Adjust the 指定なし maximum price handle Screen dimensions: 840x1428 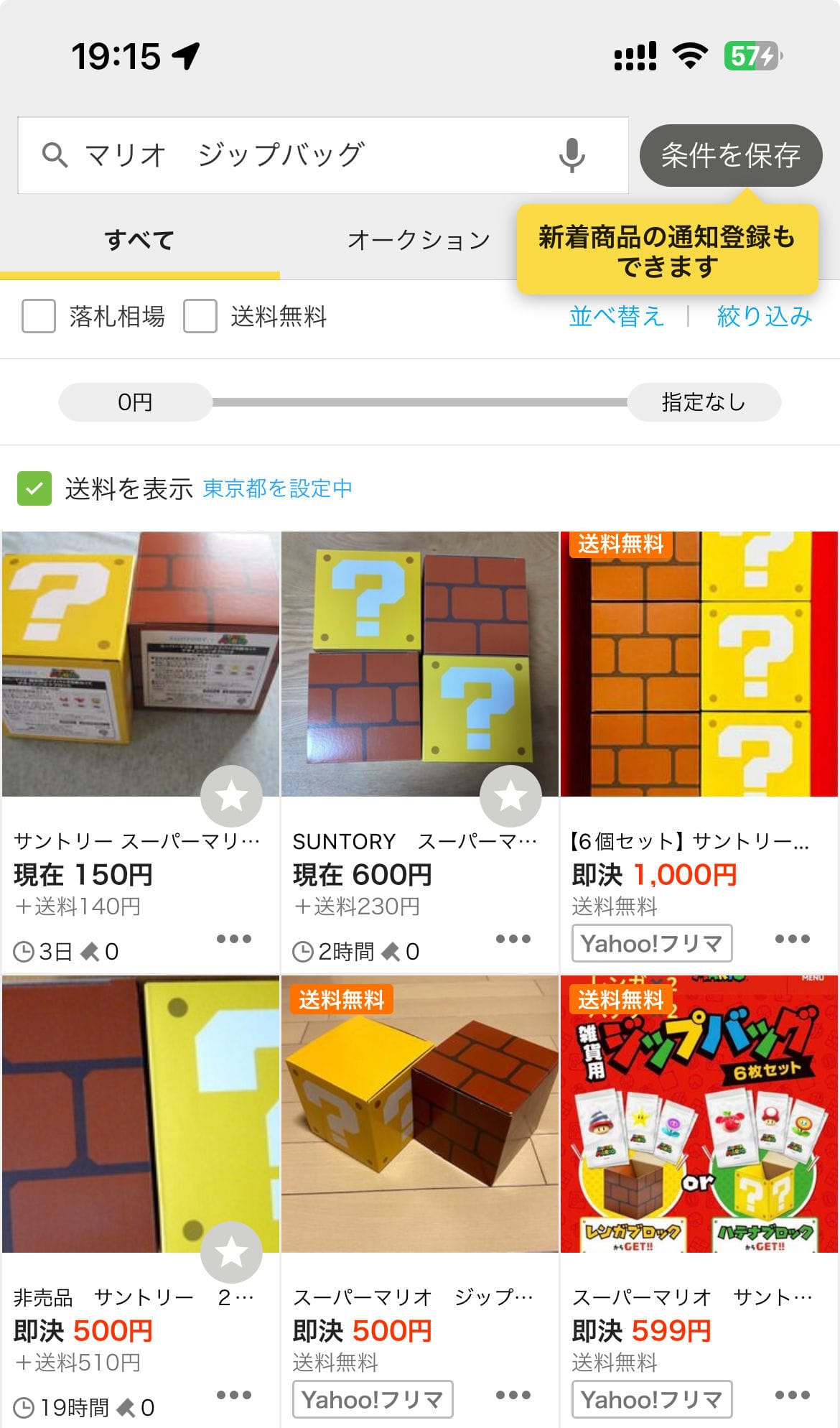pos(704,402)
